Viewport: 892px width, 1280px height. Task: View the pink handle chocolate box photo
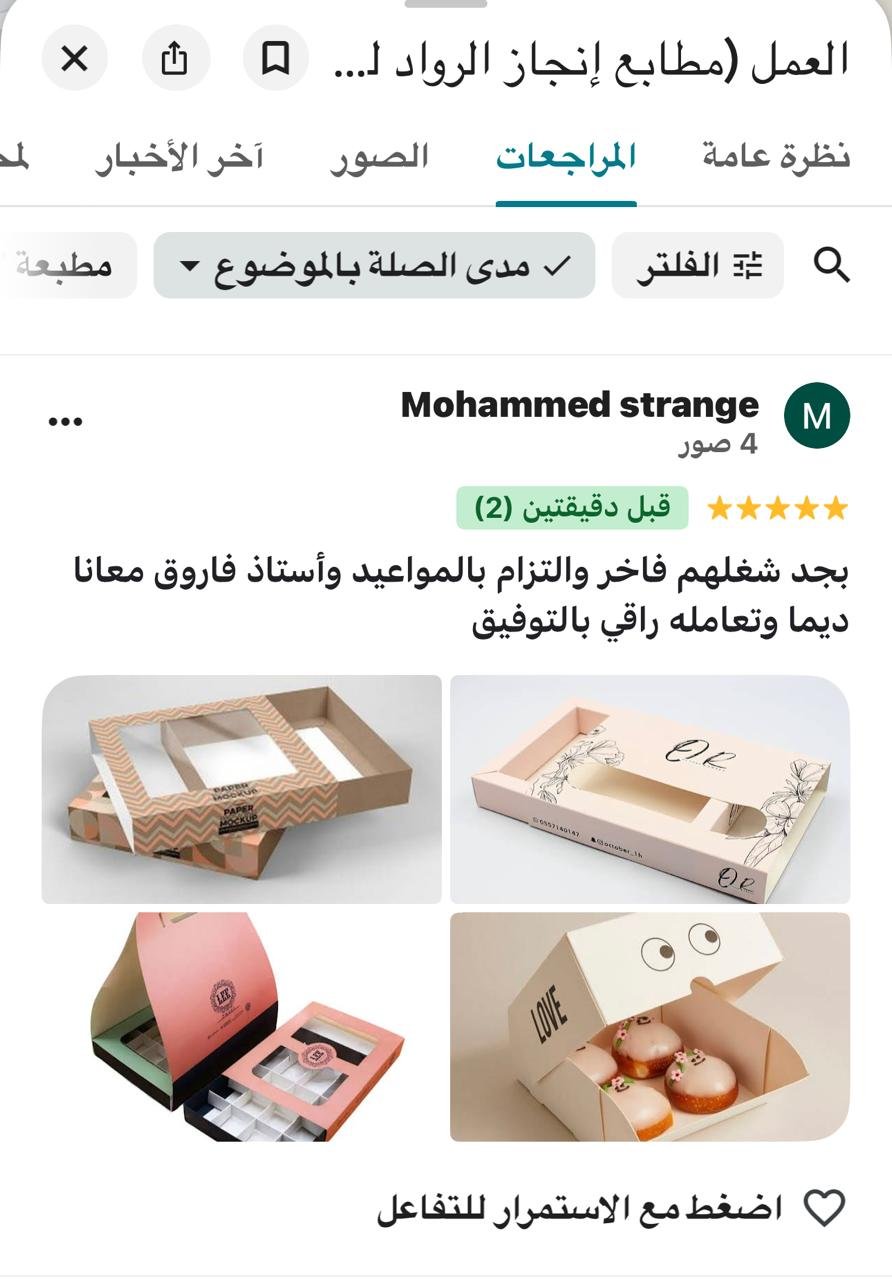pos(241,1026)
